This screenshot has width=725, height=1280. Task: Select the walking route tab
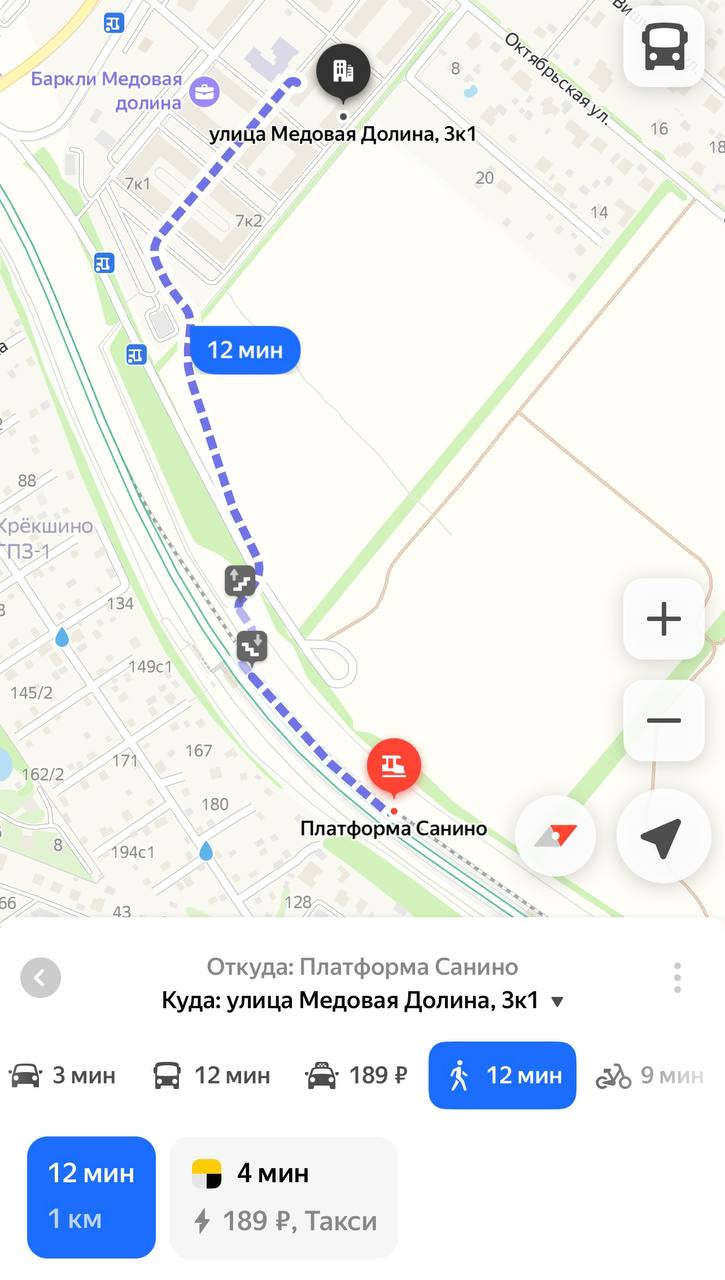[x=502, y=1076]
